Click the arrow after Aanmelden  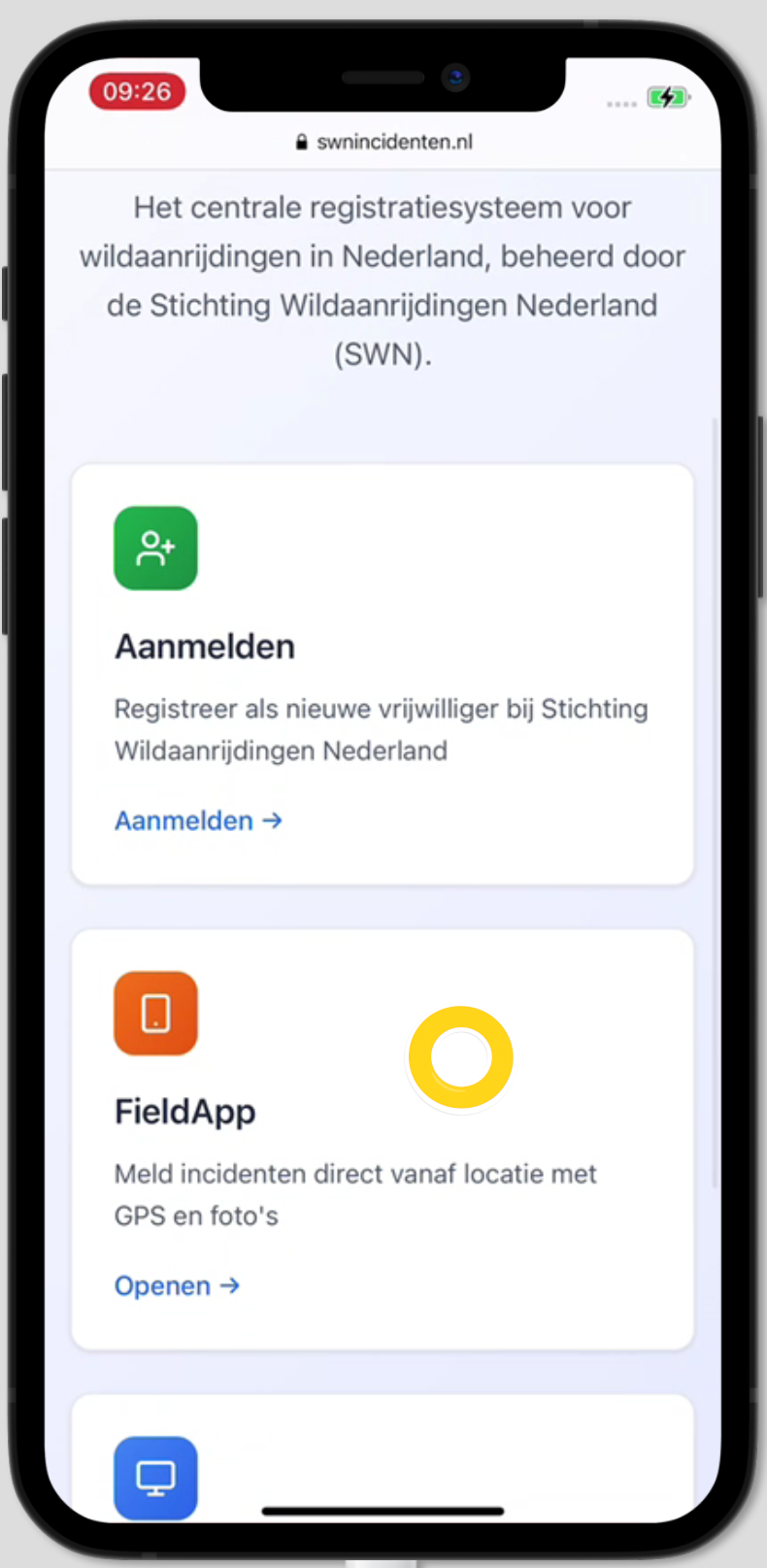pos(271,820)
